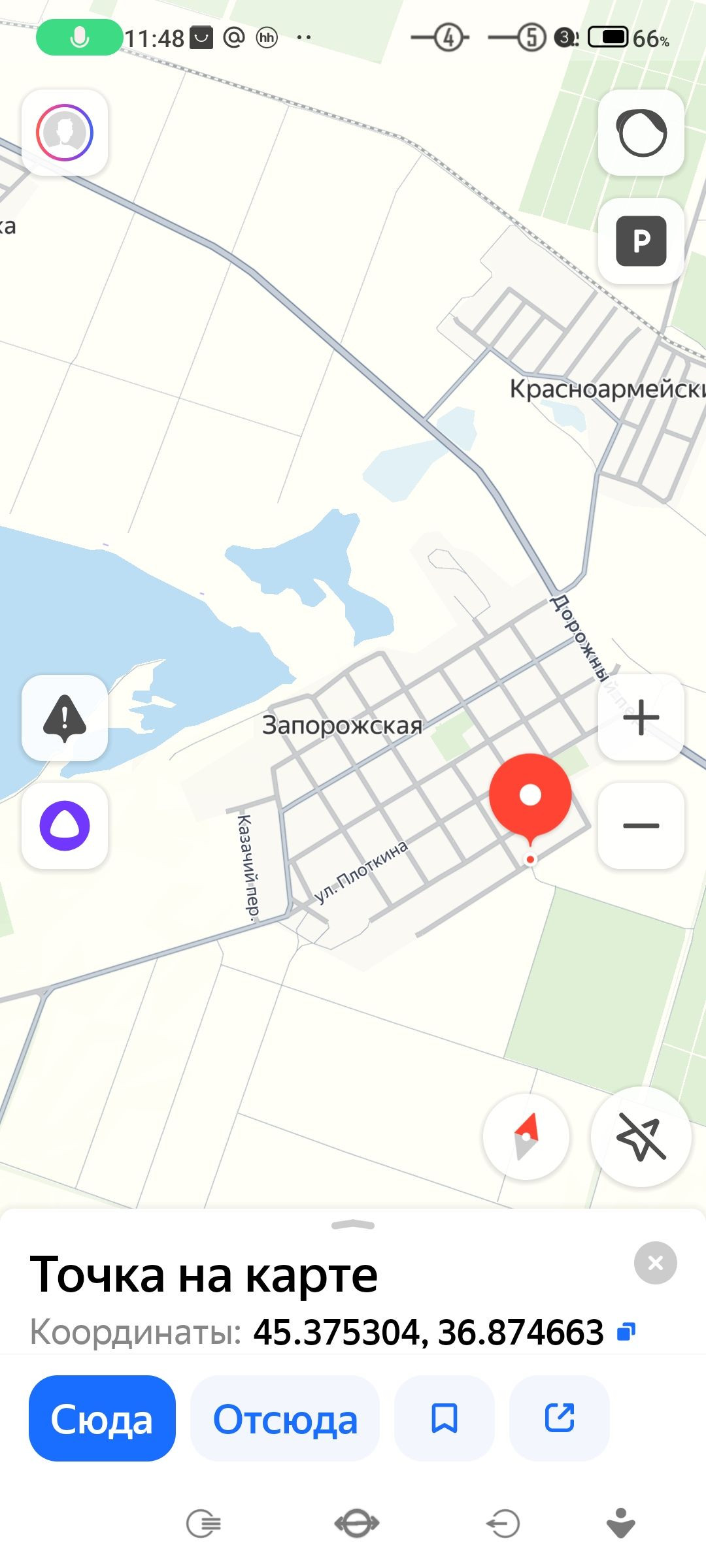The width and height of the screenshot is (706, 1568).
Task: Bookmark this map point
Action: [x=445, y=1419]
